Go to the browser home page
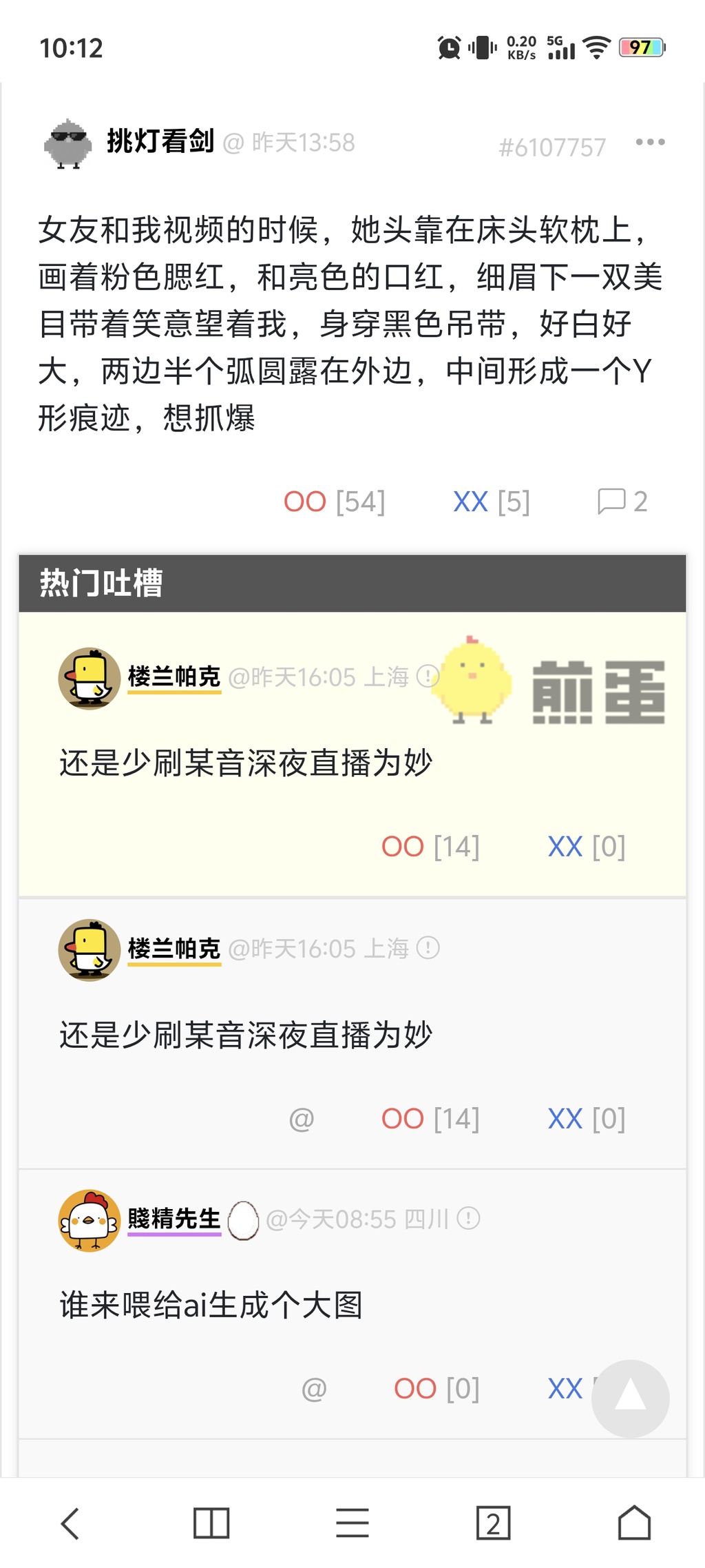Image resolution: width=705 pixels, height=1568 pixels. pyautogui.click(x=634, y=1523)
